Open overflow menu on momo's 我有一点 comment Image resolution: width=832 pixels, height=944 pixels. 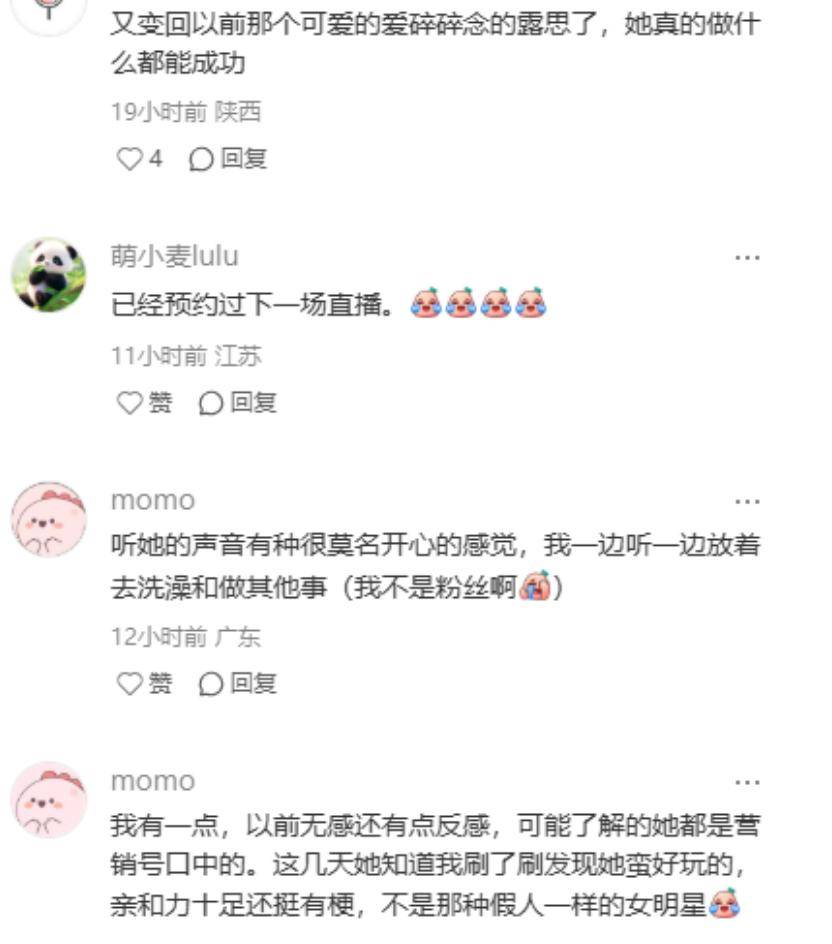click(x=747, y=781)
